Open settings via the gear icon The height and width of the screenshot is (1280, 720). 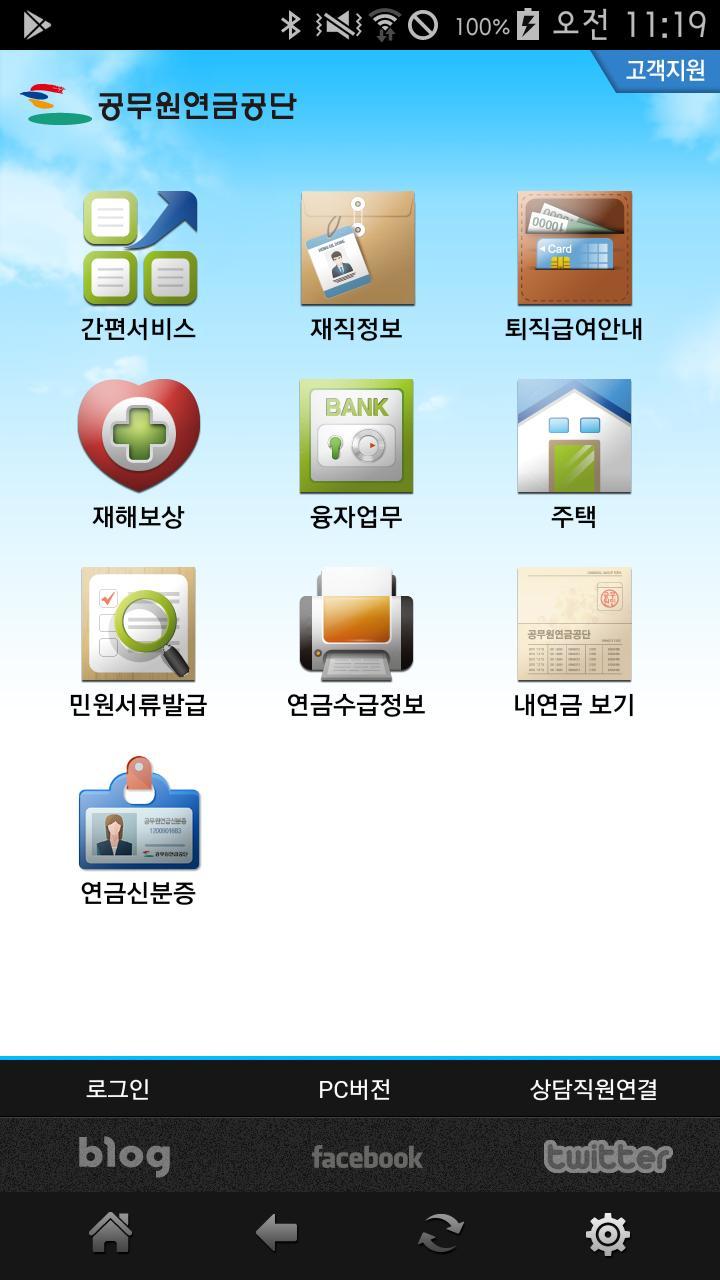[x=609, y=1233]
